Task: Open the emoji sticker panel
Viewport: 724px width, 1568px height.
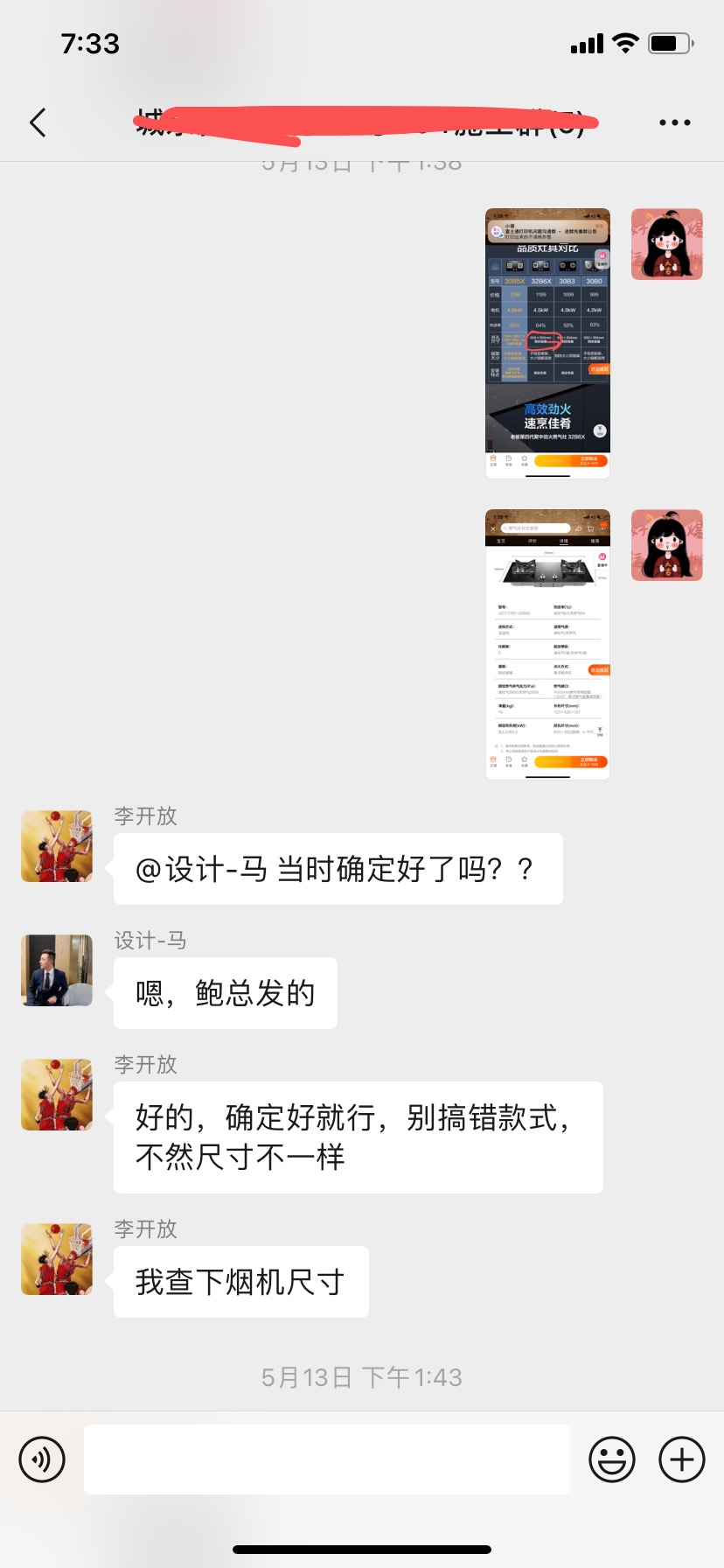Action: (611, 1459)
